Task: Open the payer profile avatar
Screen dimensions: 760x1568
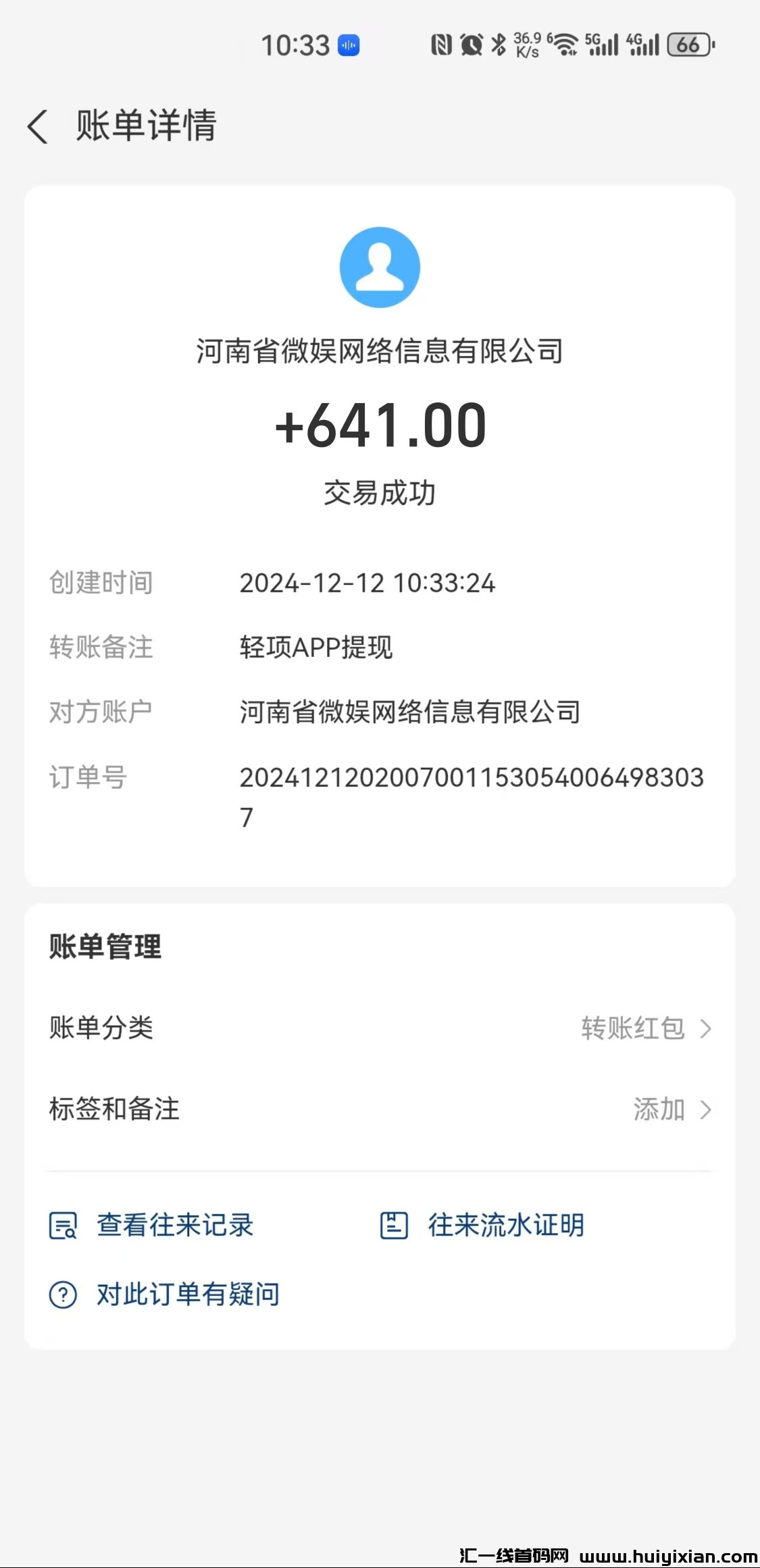Action: click(x=380, y=267)
